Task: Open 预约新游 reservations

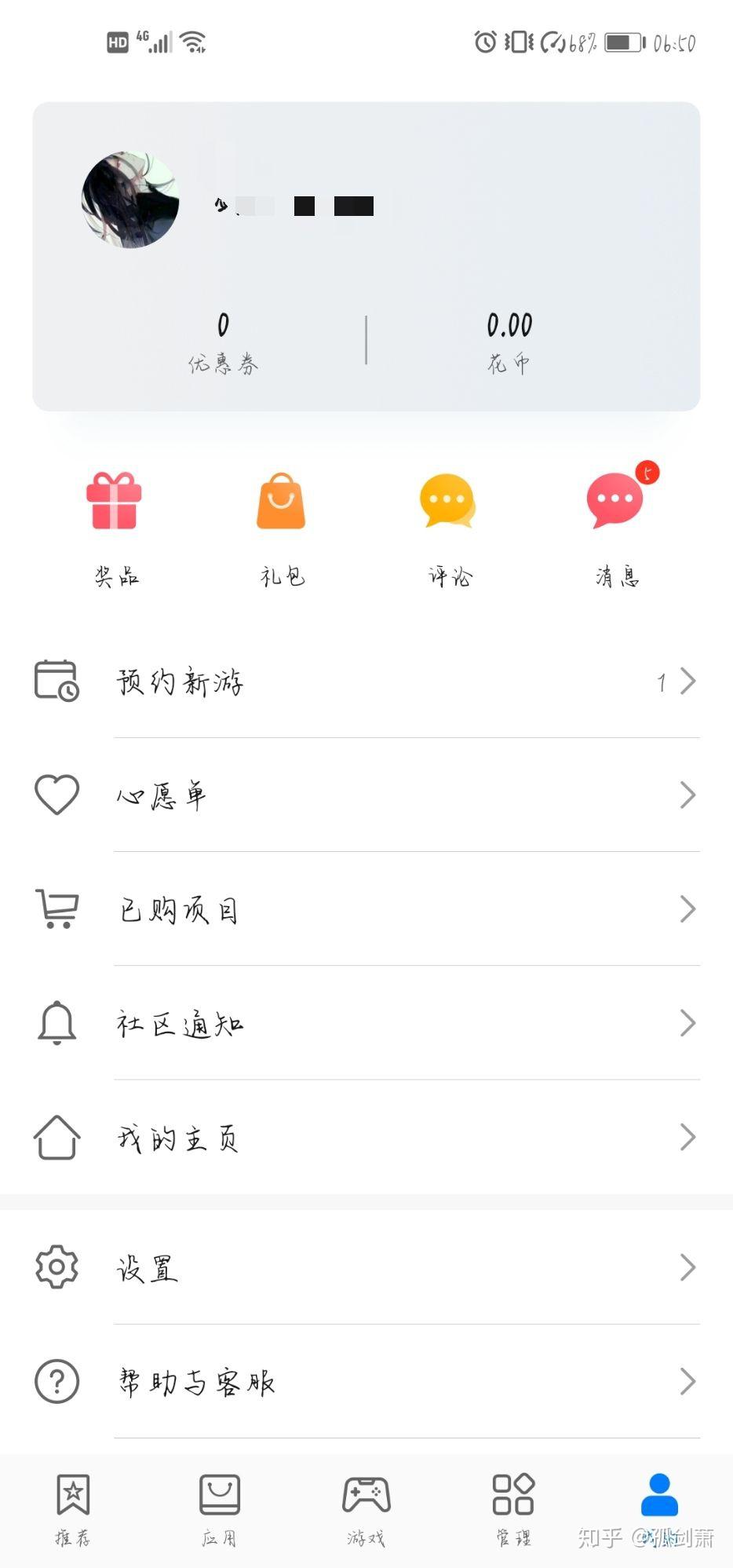Action: click(x=366, y=681)
